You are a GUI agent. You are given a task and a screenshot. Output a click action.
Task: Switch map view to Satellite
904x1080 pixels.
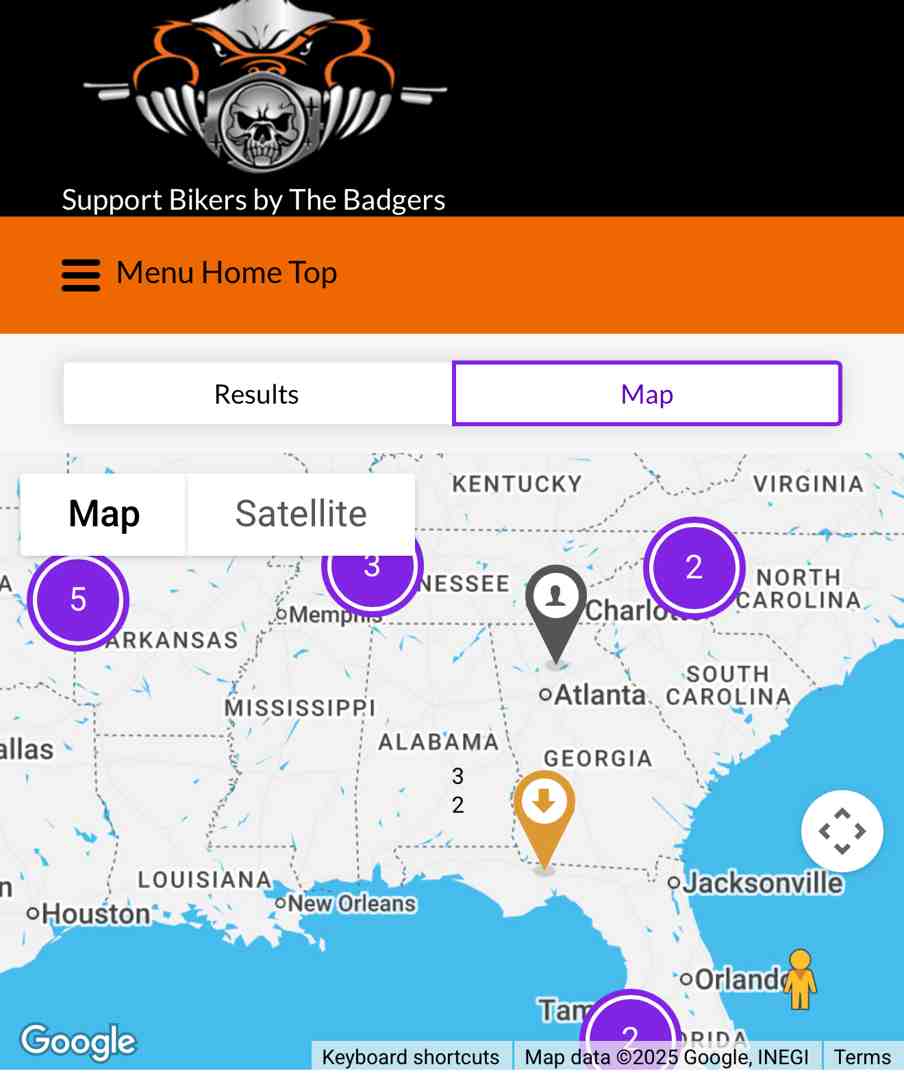pos(300,514)
